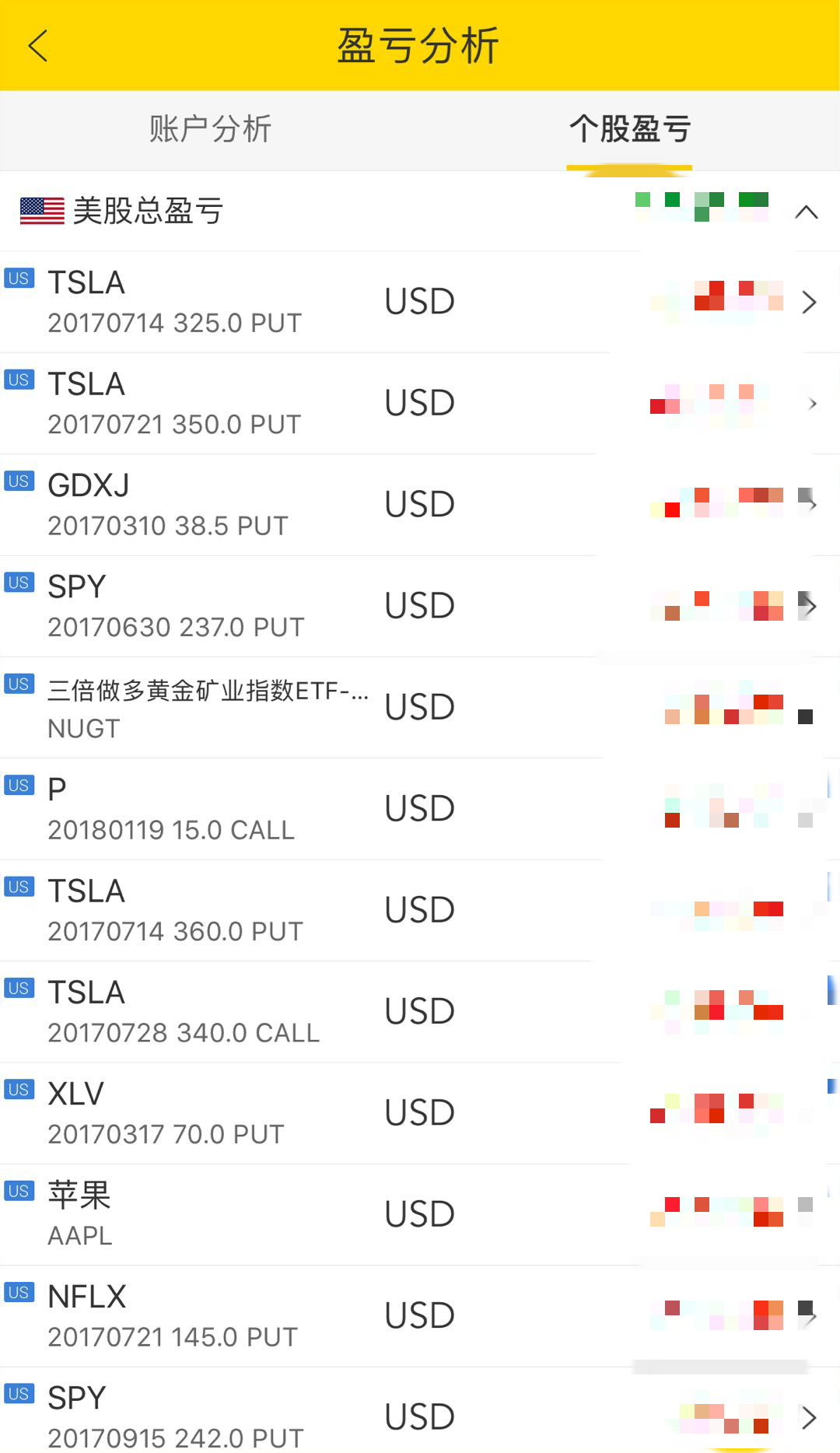
Task: Collapse the 美股总盈亏 section
Action: 807,212
